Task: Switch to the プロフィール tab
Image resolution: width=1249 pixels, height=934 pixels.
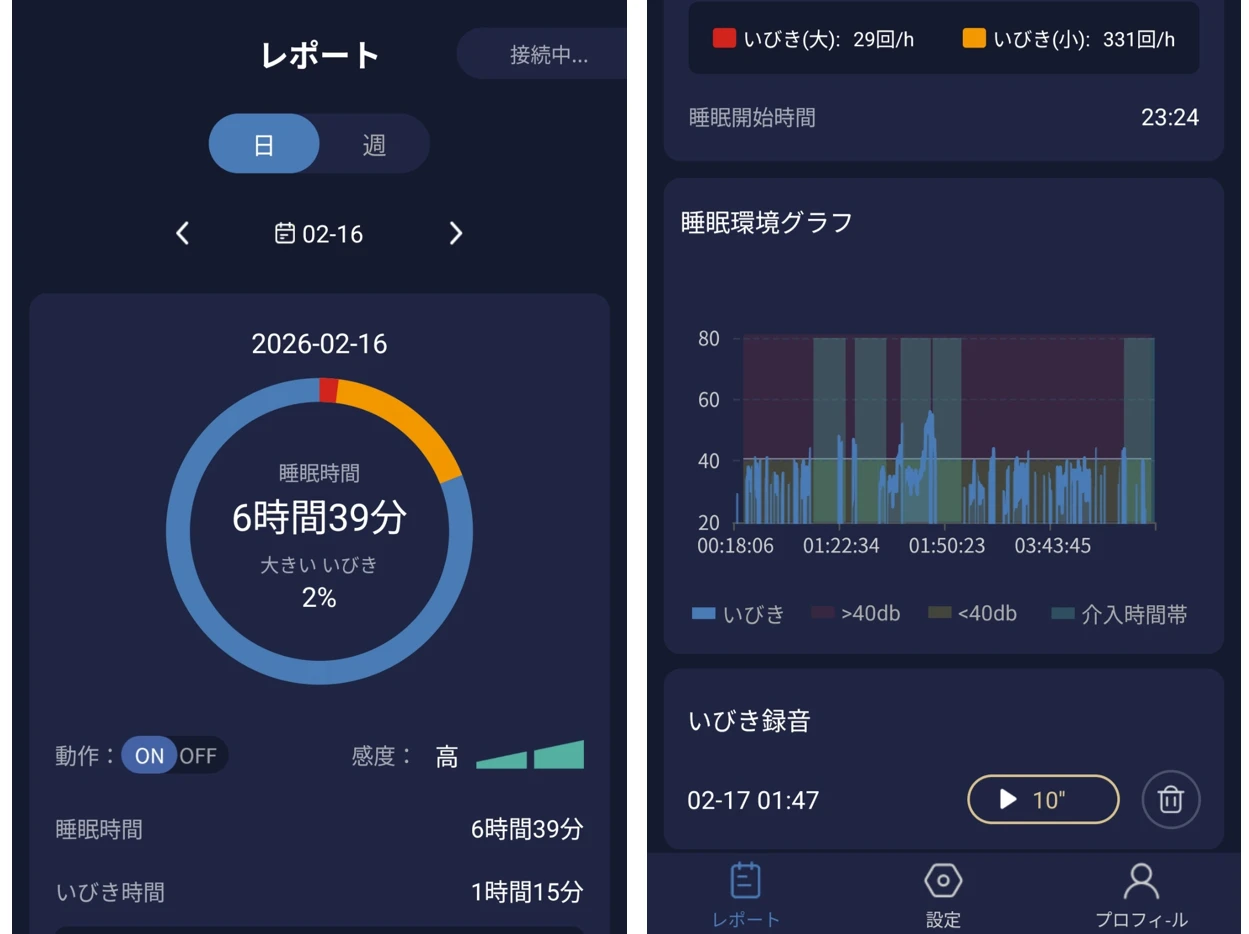Action: coord(1141,895)
